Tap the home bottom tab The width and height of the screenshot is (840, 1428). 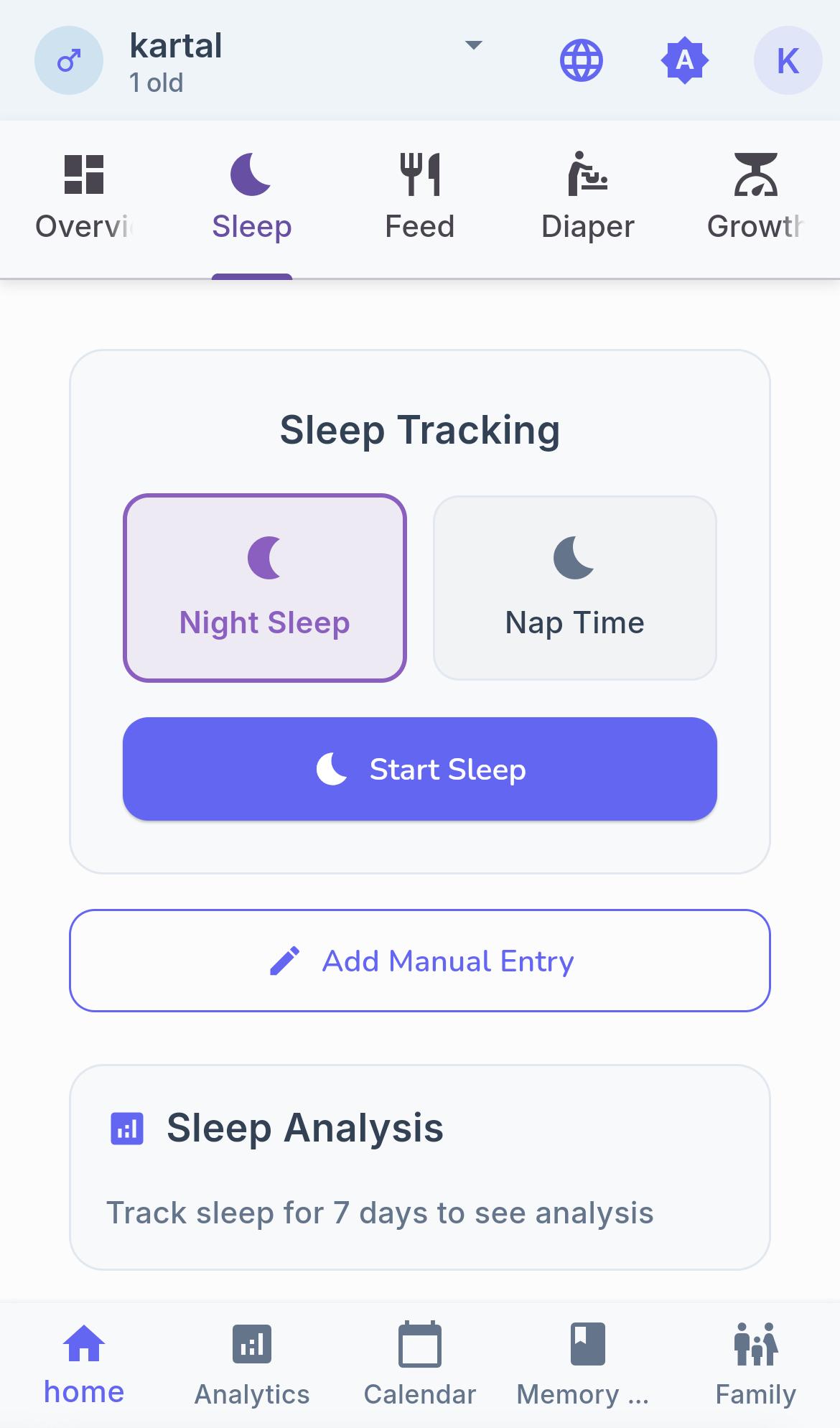tap(84, 1364)
